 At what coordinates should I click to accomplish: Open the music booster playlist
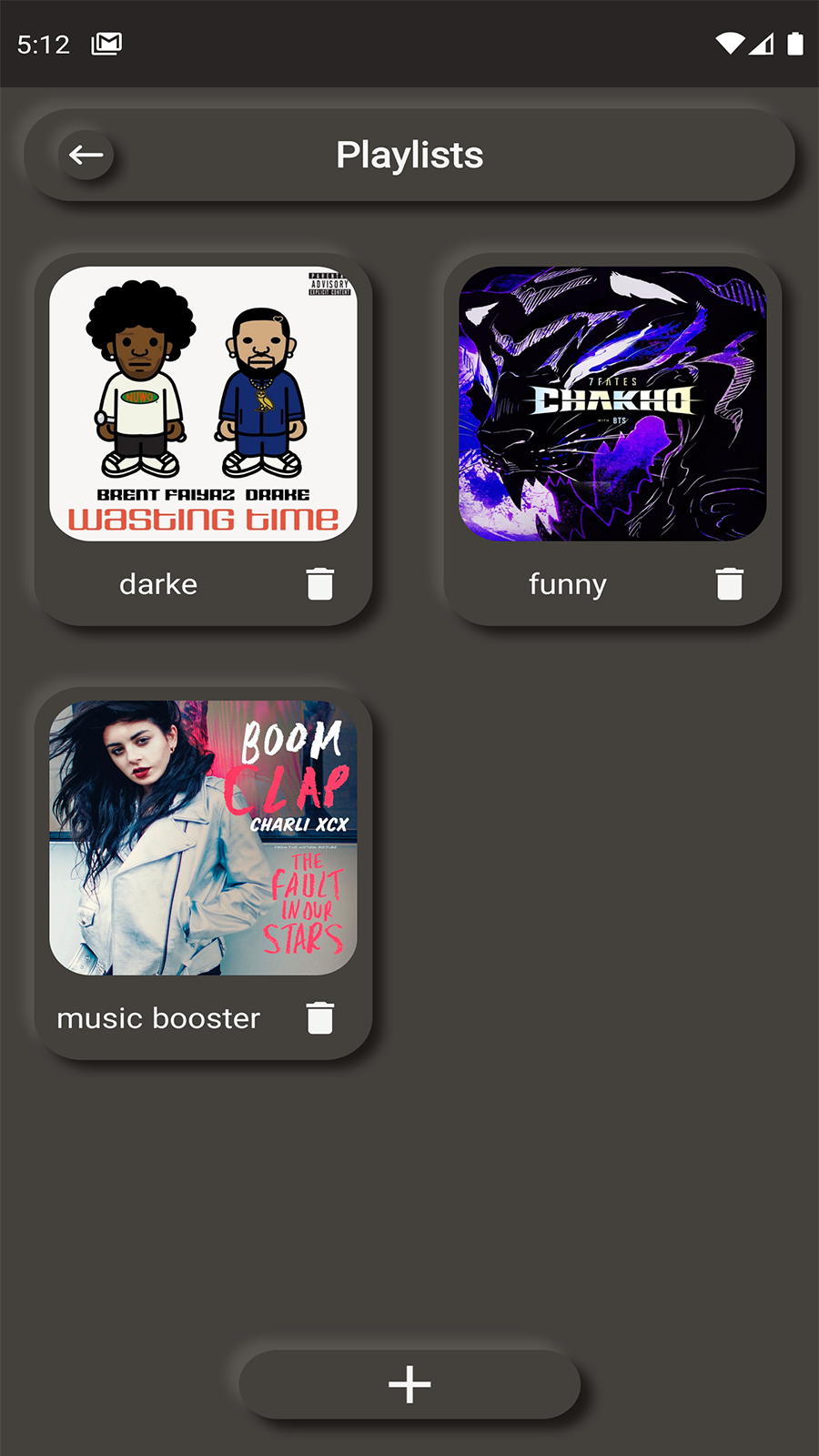tap(203, 838)
